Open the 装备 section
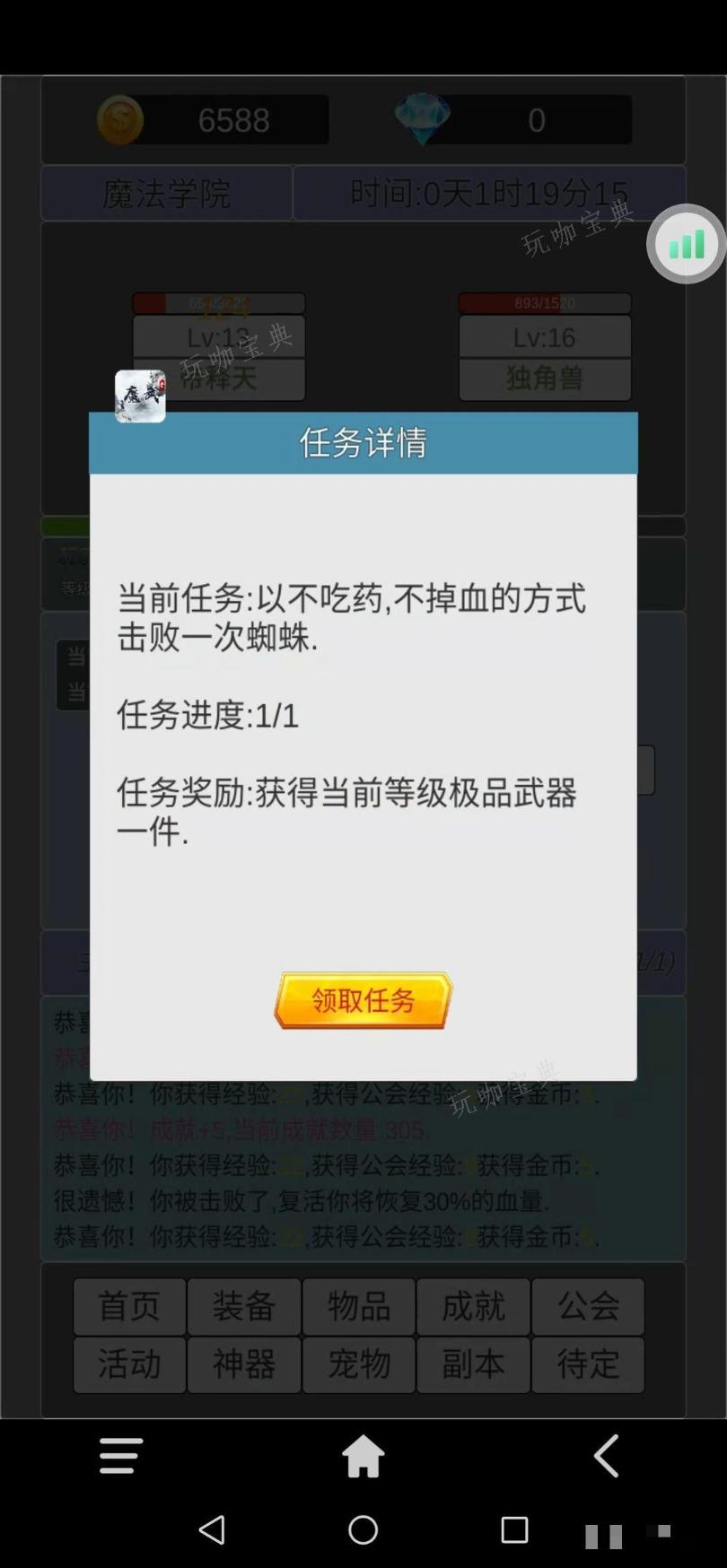727x1568 pixels. (244, 1306)
